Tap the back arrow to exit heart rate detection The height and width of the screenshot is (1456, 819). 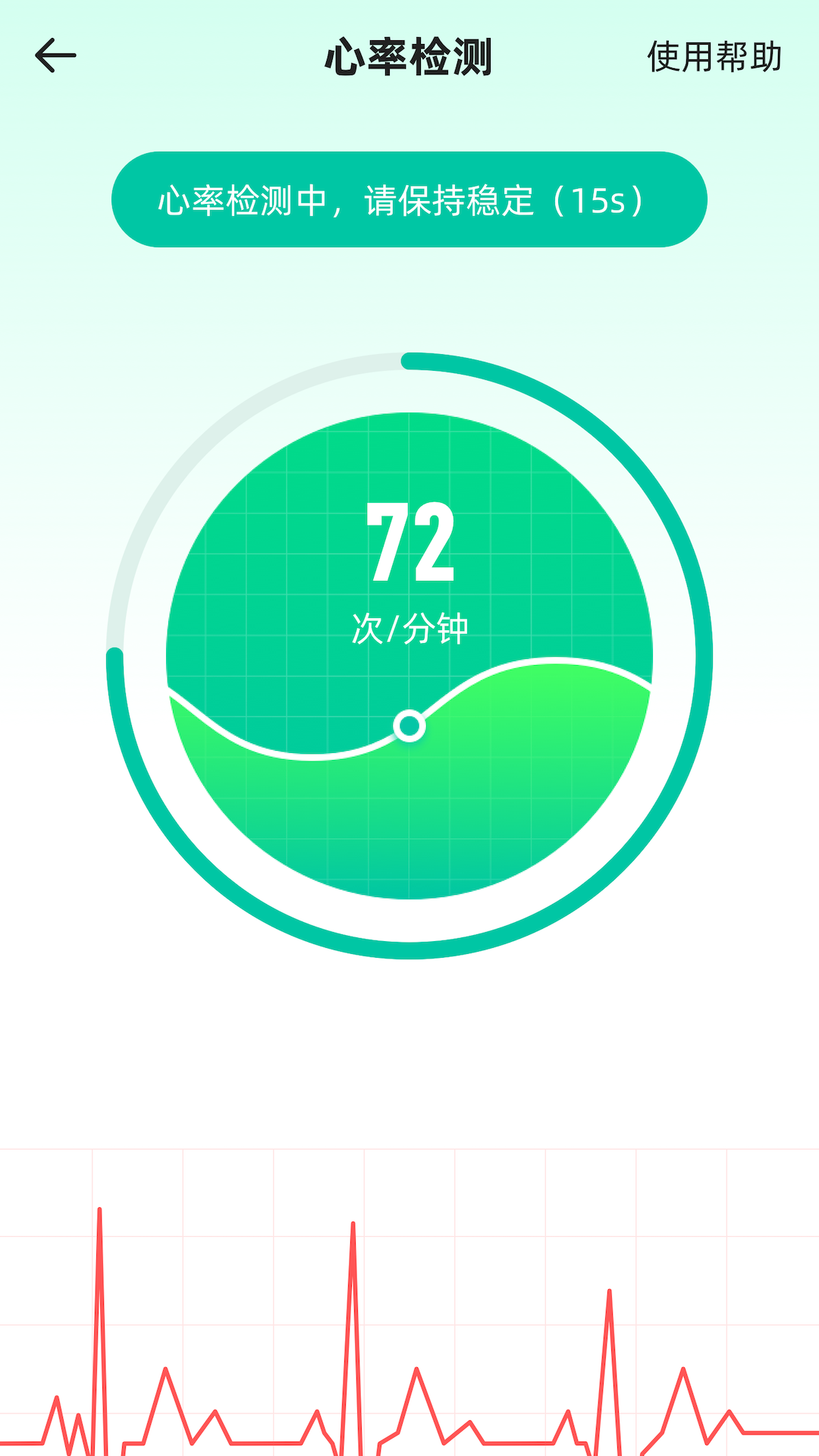55,55
